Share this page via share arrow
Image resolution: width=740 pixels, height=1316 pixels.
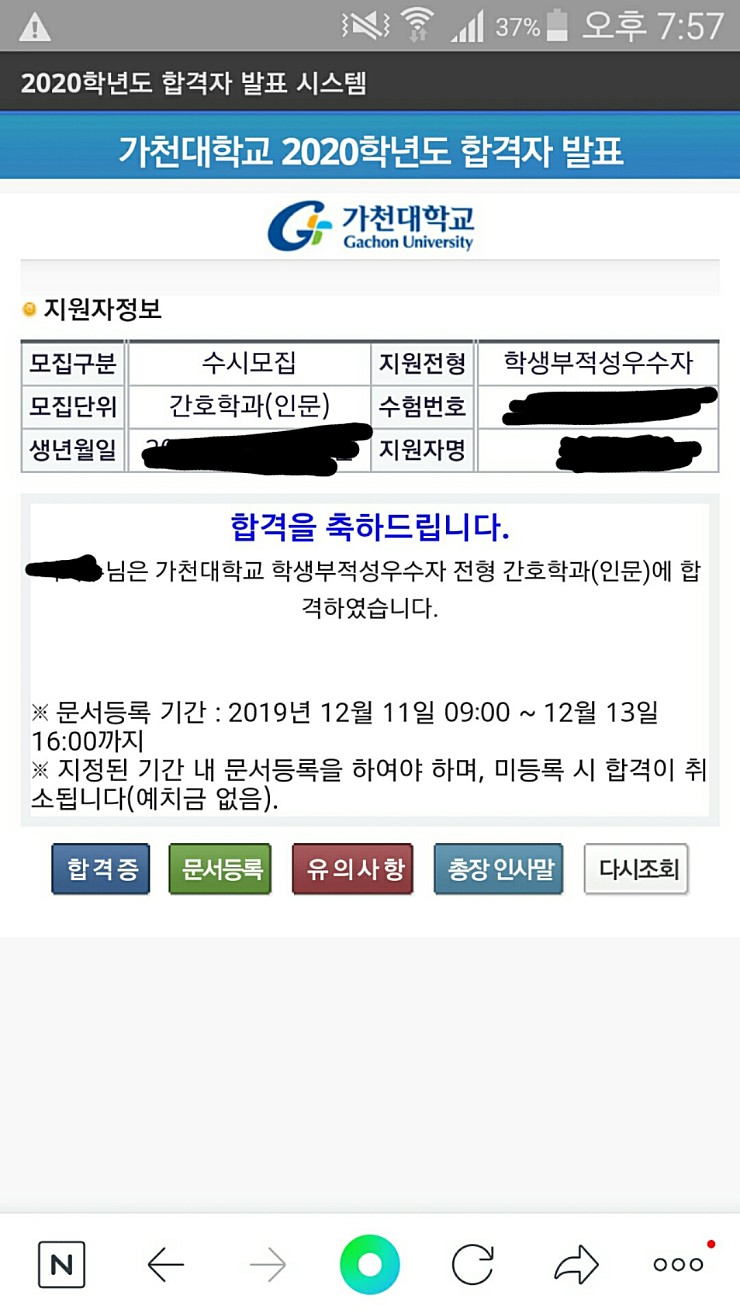577,1265
